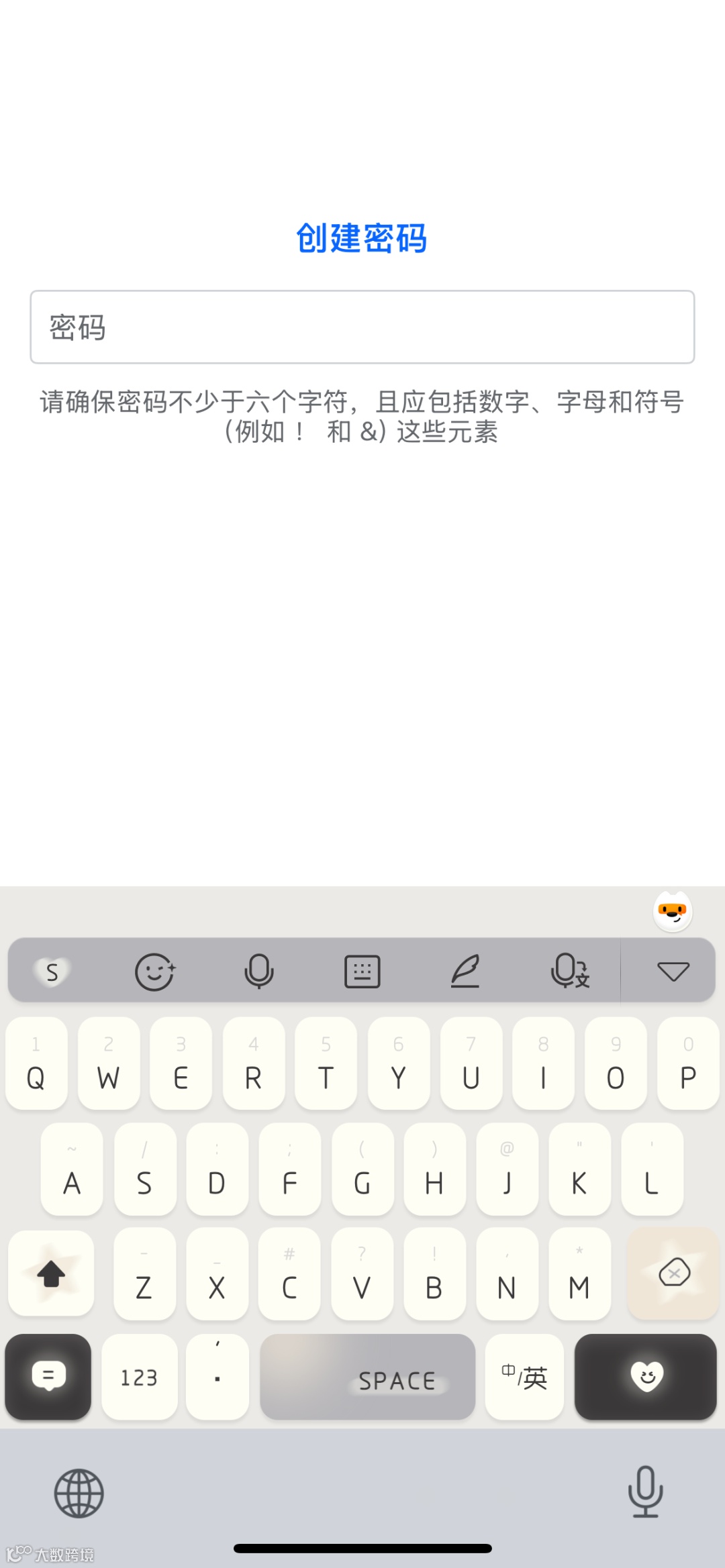
Task: Switch to the 123 number keypad
Action: click(139, 1379)
